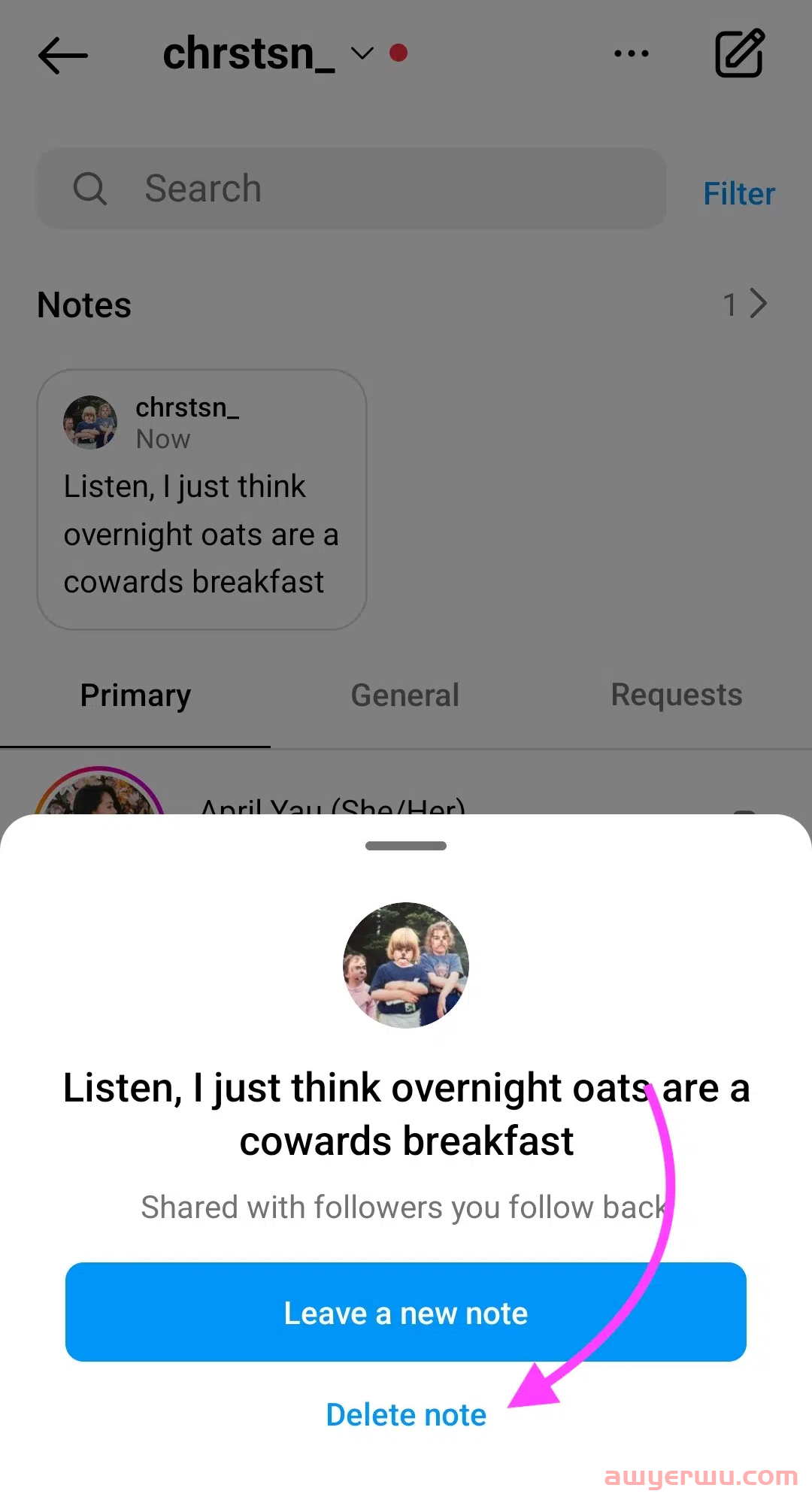Switch to the General tab
Image resolution: width=812 pixels, height=1500 pixels.
pyautogui.click(x=404, y=695)
